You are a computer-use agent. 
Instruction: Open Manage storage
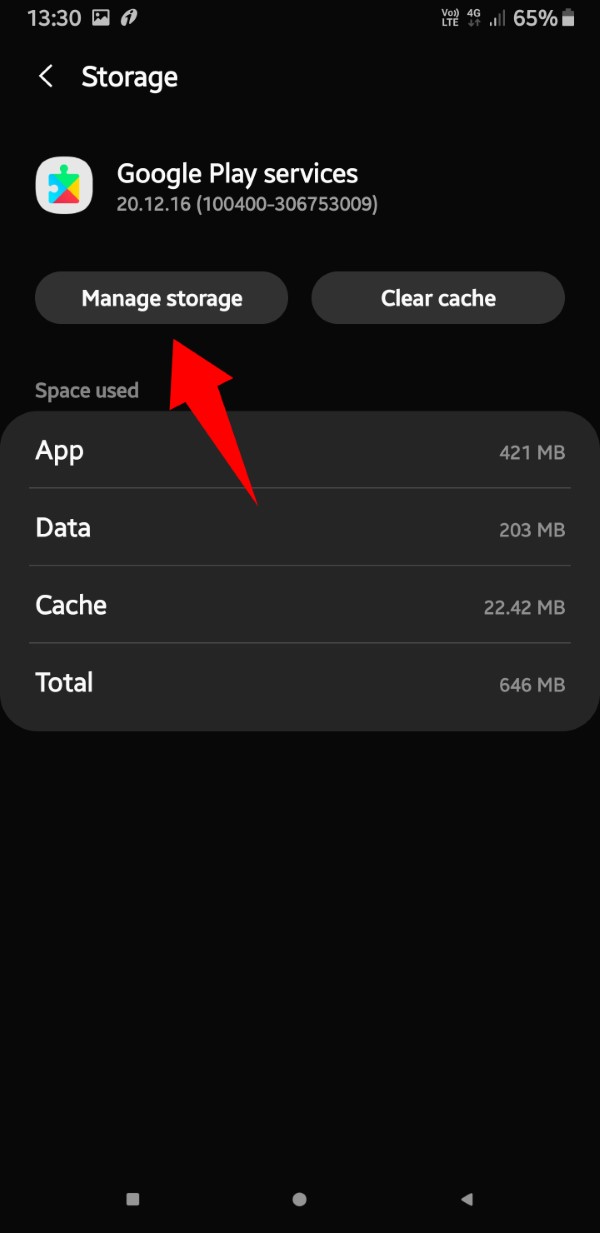[x=162, y=298]
